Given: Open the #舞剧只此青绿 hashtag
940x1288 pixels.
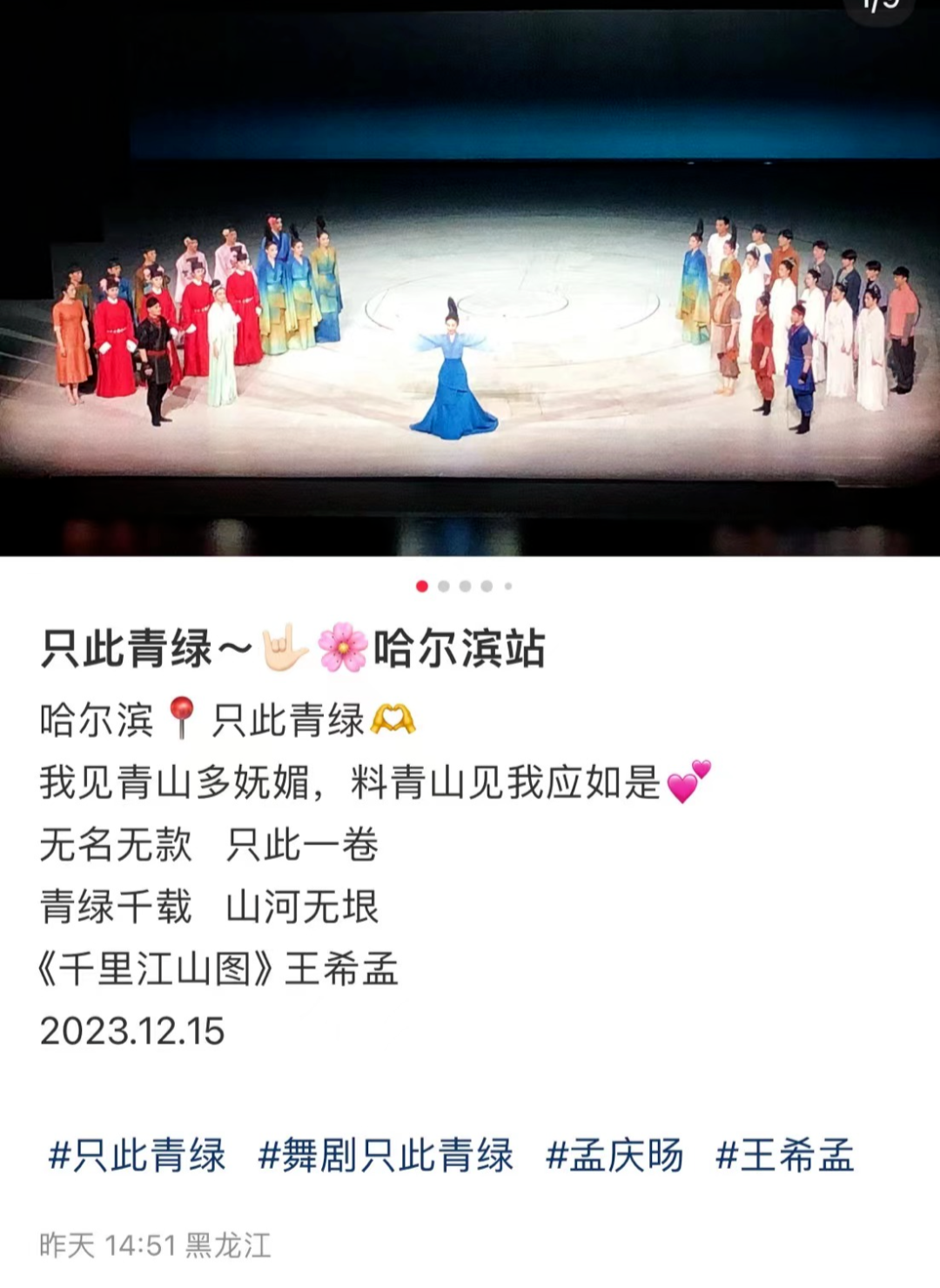Looking at the screenshot, I should [386, 1156].
